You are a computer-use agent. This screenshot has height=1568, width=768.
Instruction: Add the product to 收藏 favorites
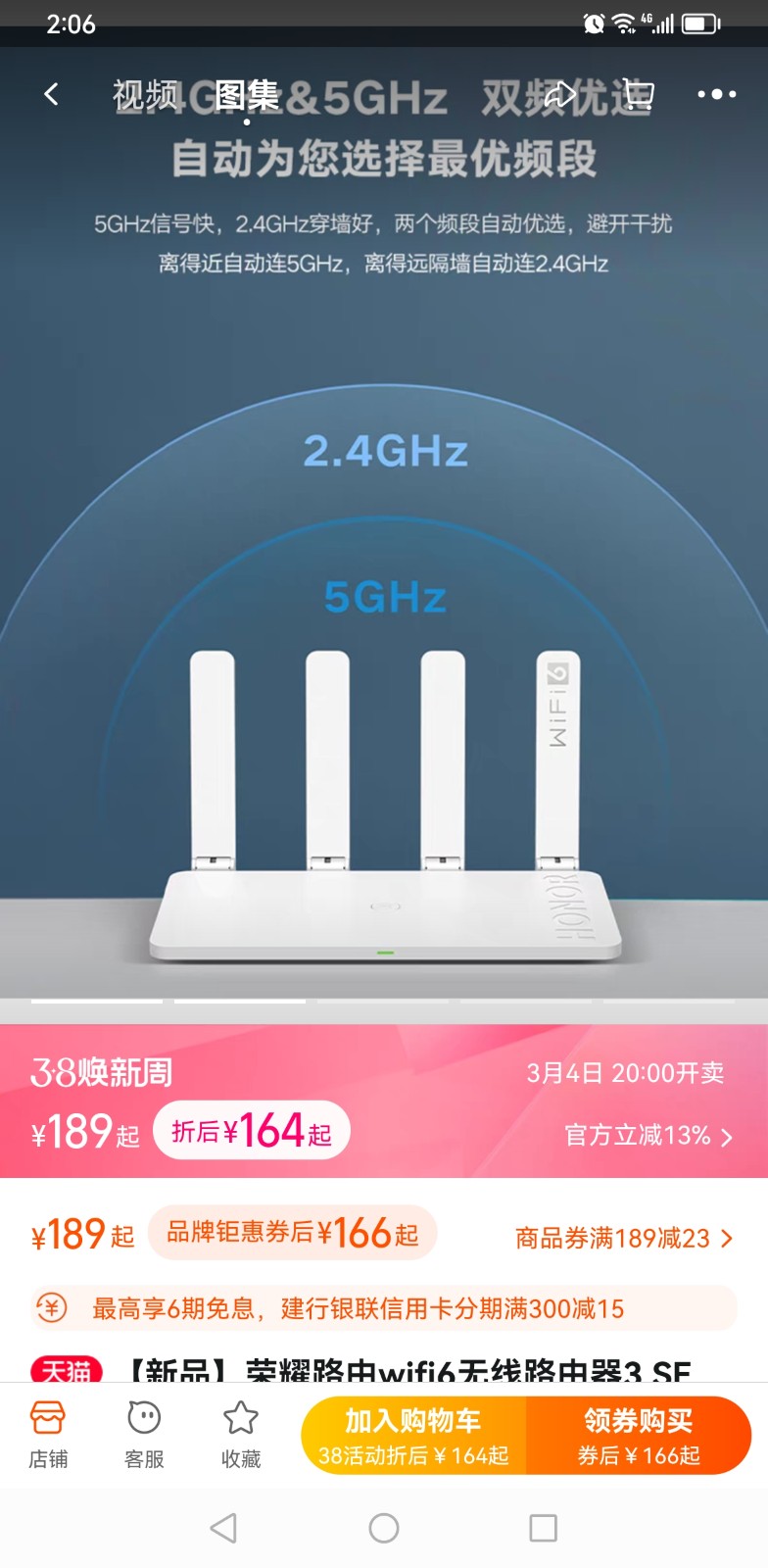coord(240,1435)
